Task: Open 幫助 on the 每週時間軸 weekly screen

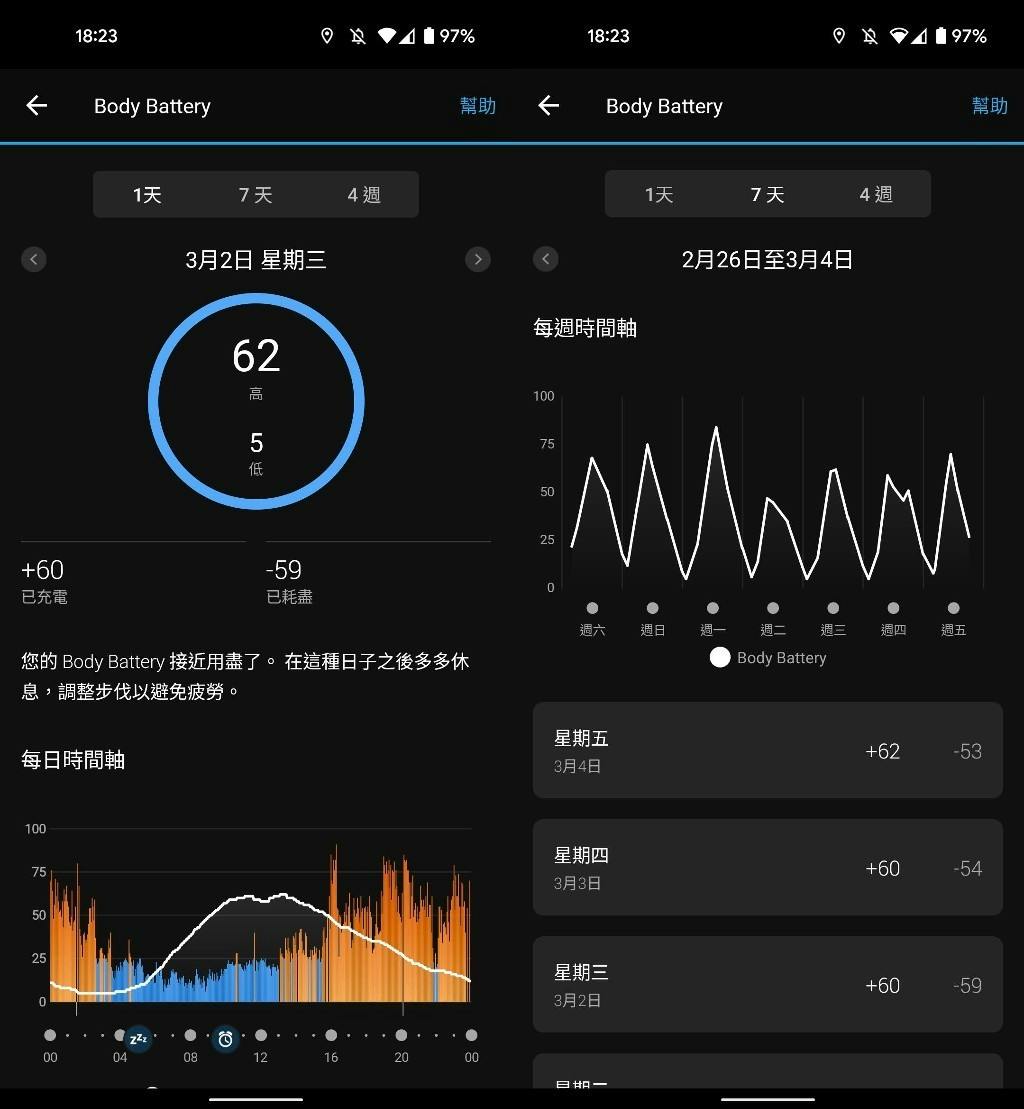Action: tap(989, 106)
